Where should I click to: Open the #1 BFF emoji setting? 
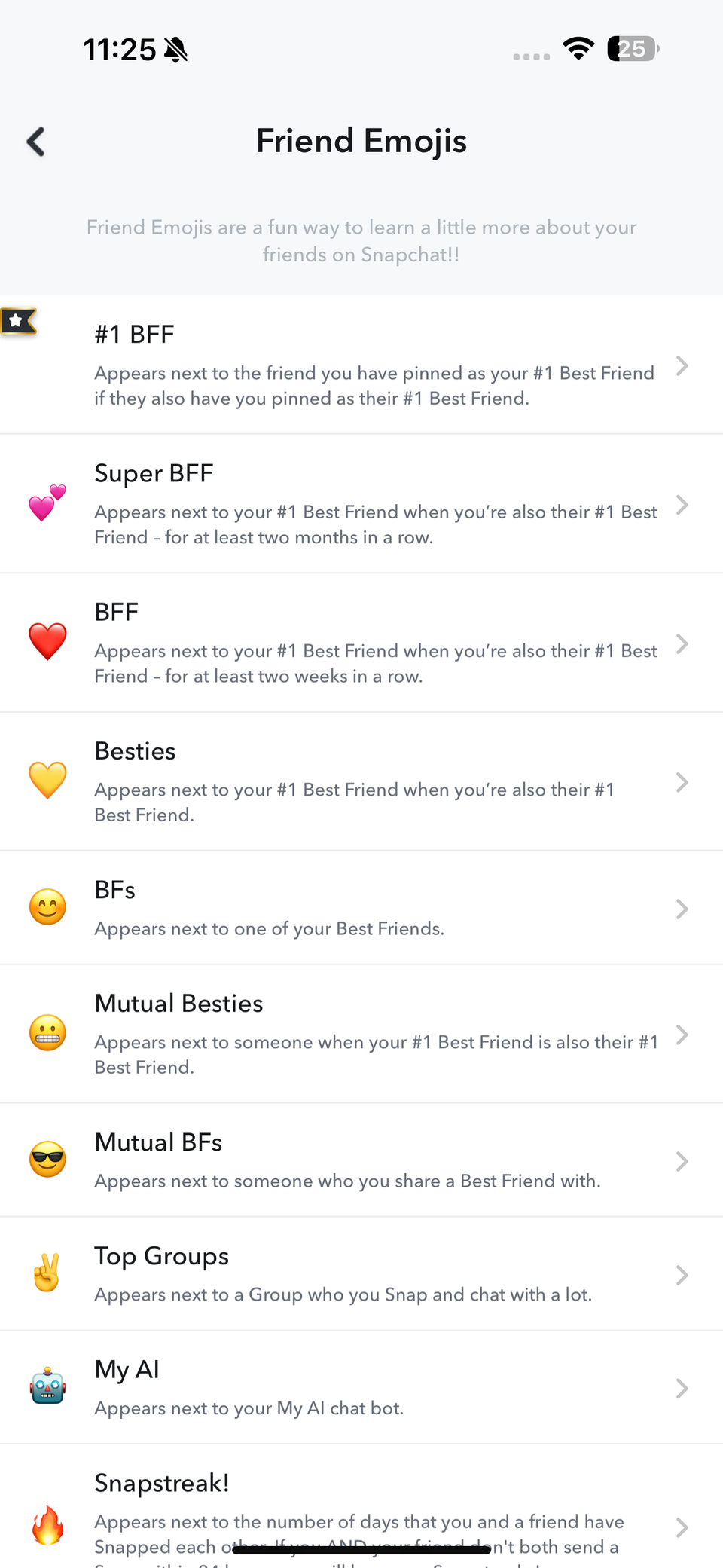pyautogui.click(x=361, y=365)
